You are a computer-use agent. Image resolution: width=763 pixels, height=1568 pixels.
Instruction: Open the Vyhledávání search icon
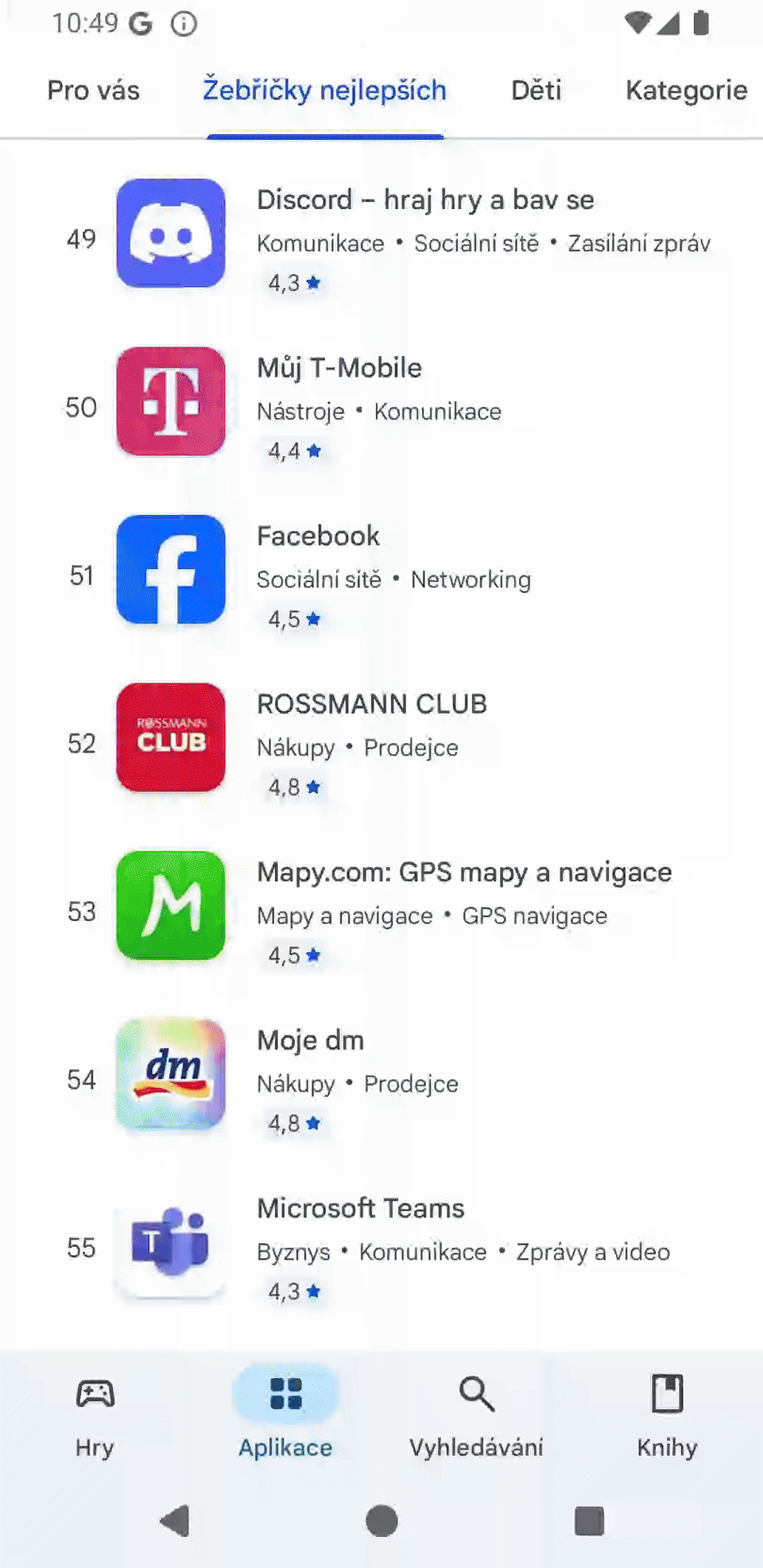pyautogui.click(x=475, y=1393)
